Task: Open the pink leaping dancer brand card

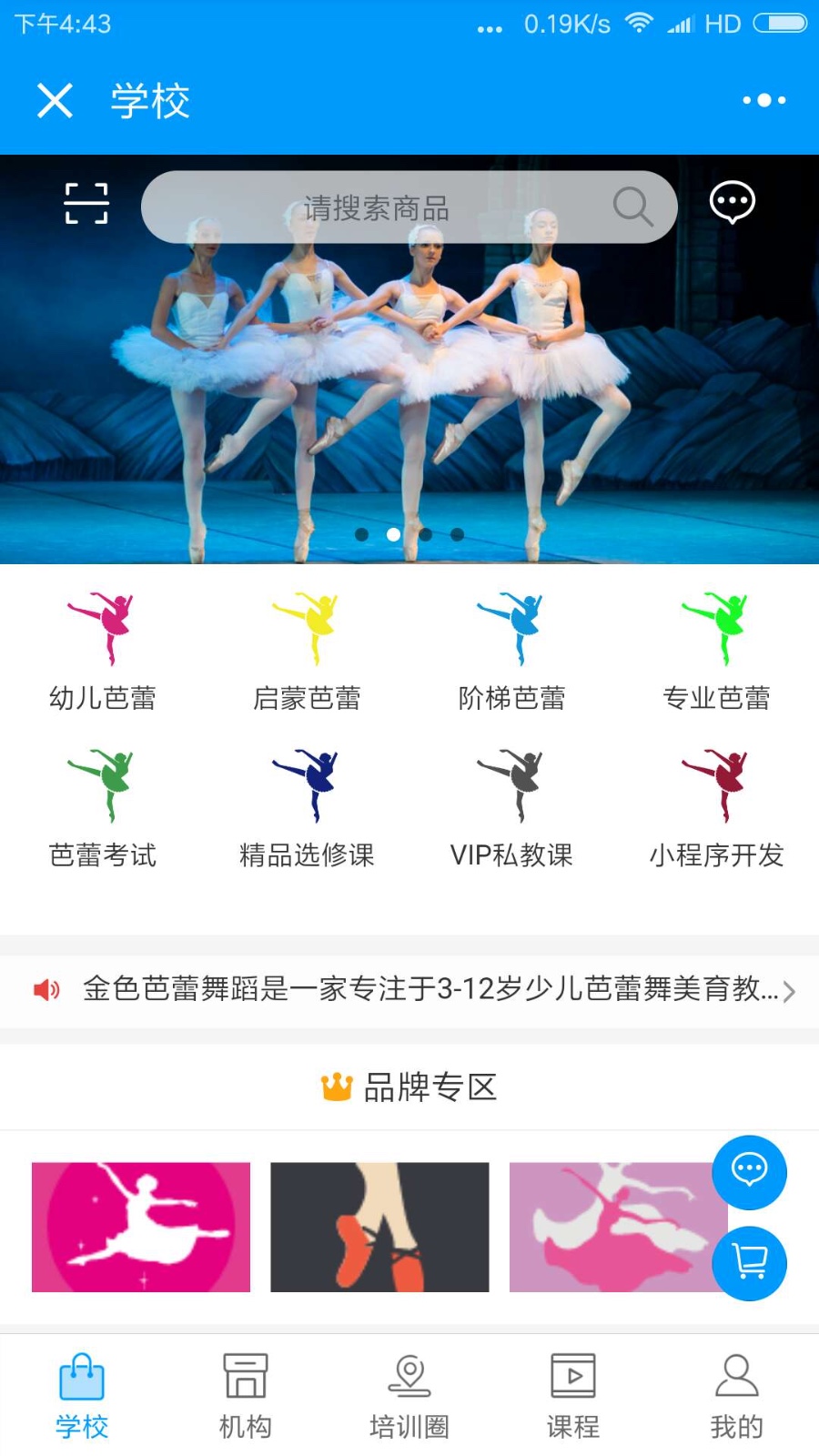Action: point(141,1227)
